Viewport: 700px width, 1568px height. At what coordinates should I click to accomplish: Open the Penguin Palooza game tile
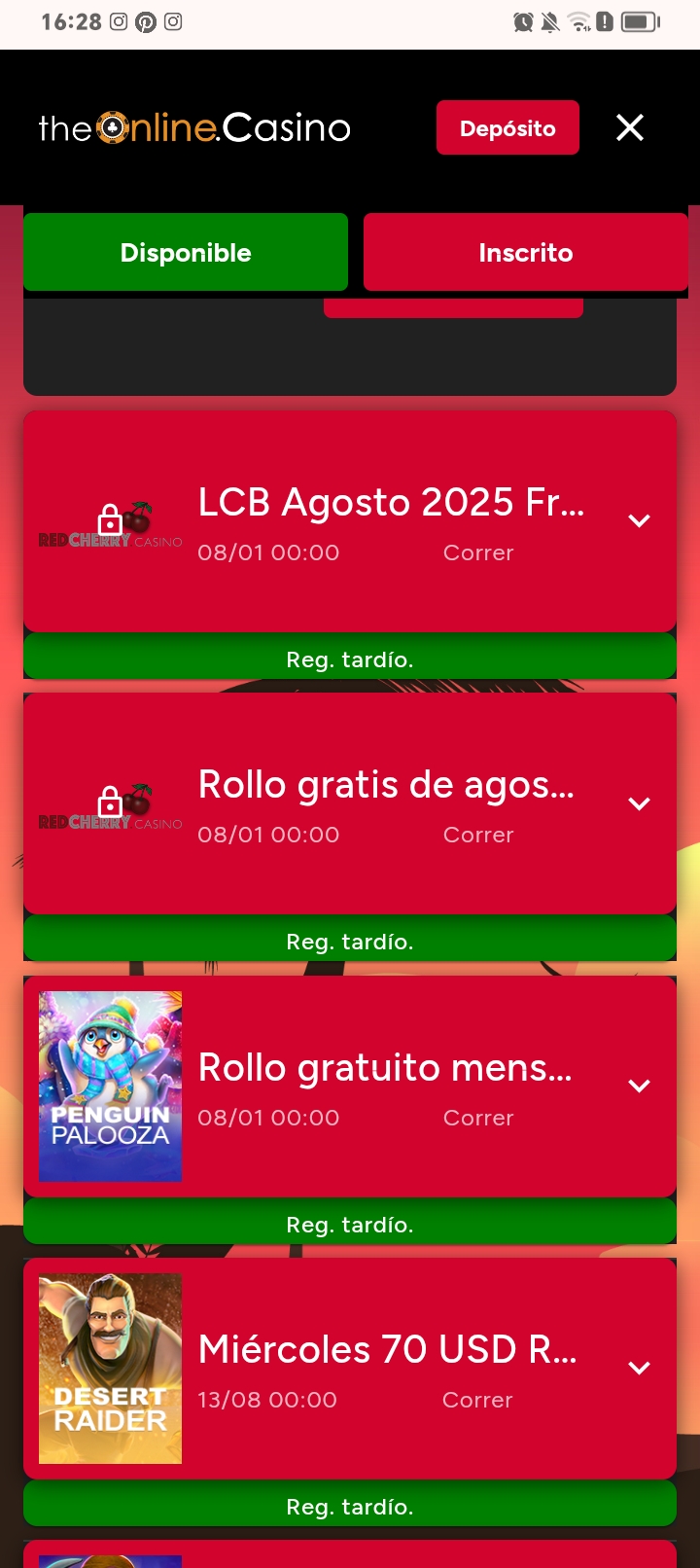(x=110, y=1086)
